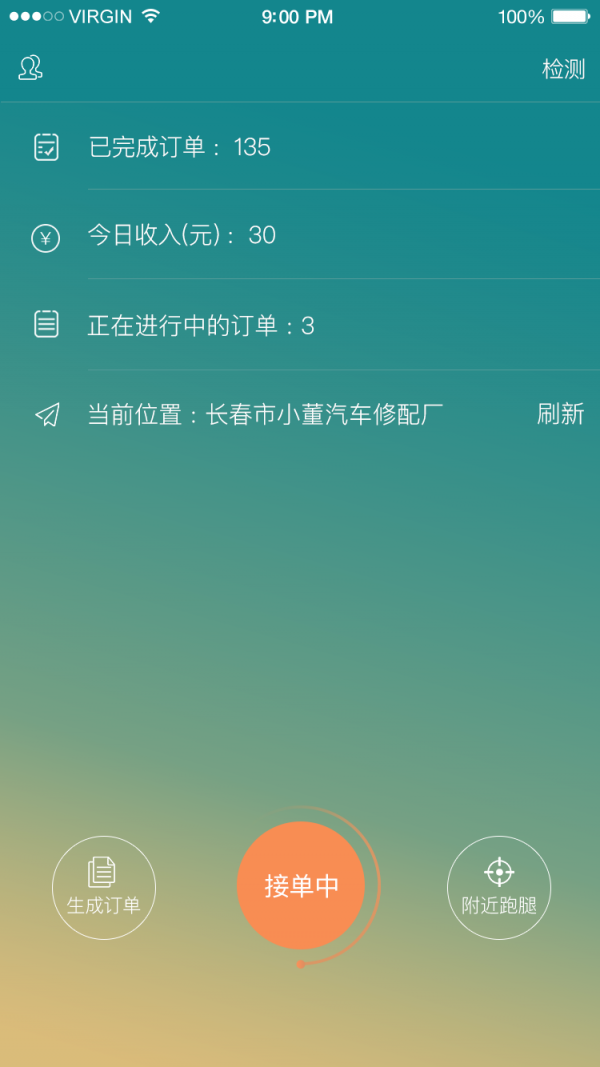The image size is (600, 1067).
Task: Tap the 生成订单 button
Action: (x=104, y=887)
